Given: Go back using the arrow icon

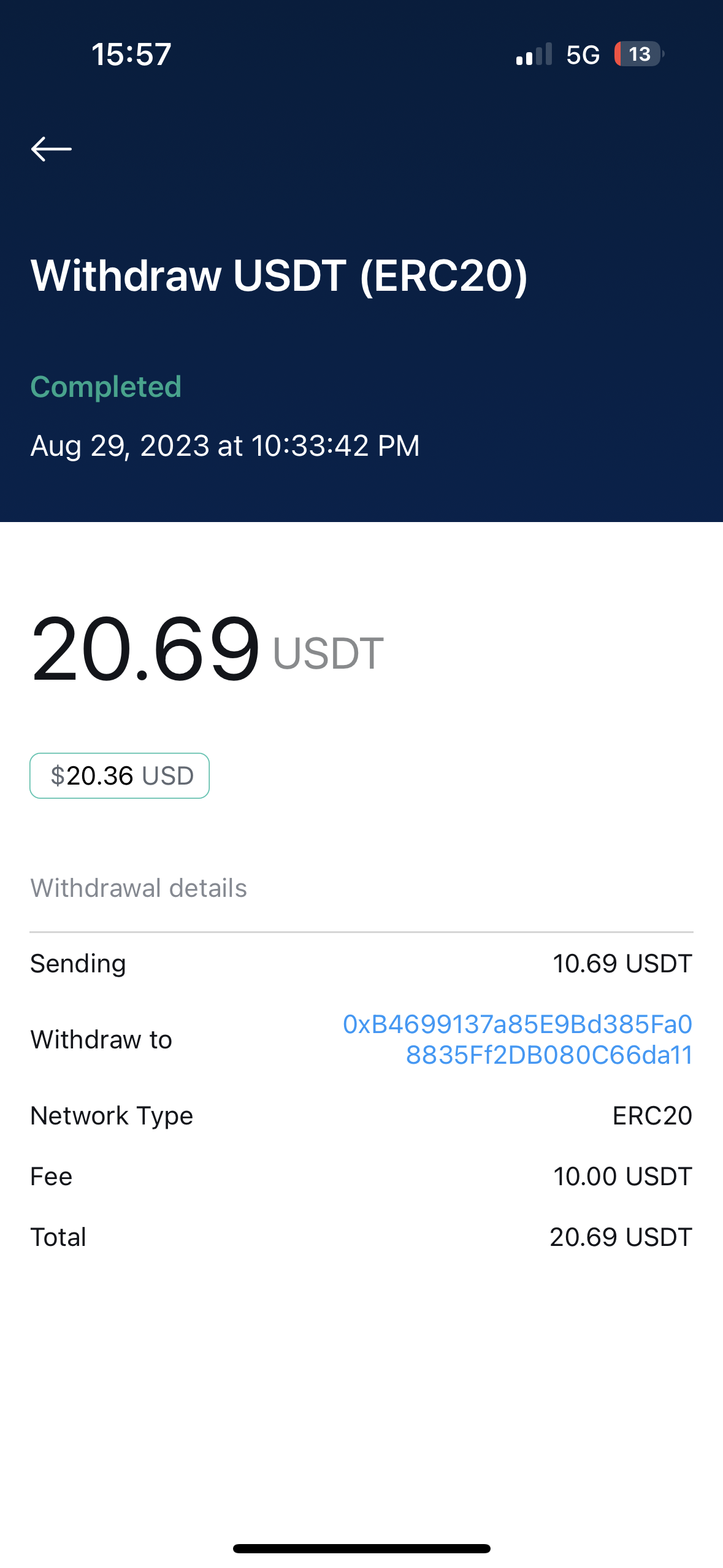Looking at the screenshot, I should tap(52, 149).
